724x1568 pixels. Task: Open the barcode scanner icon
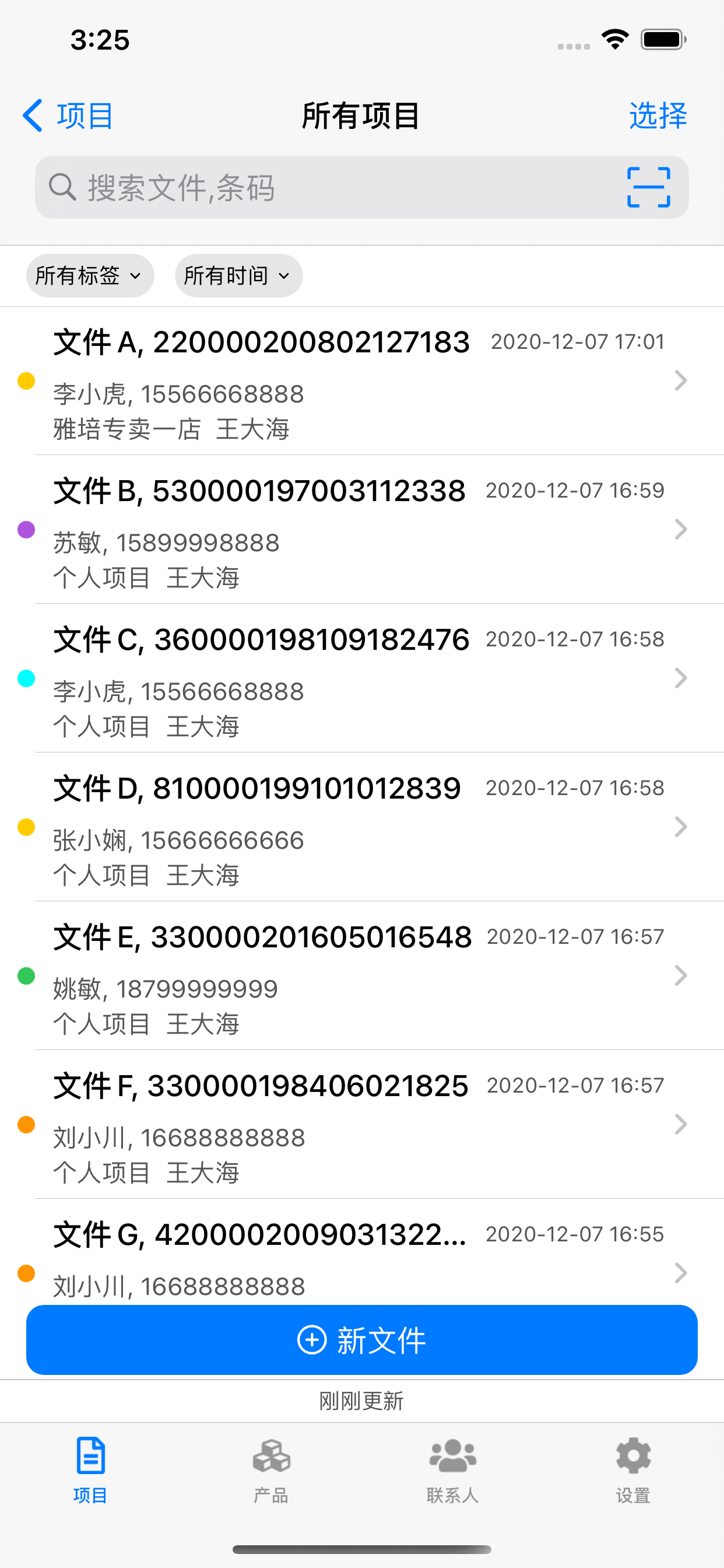(x=649, y=187)
